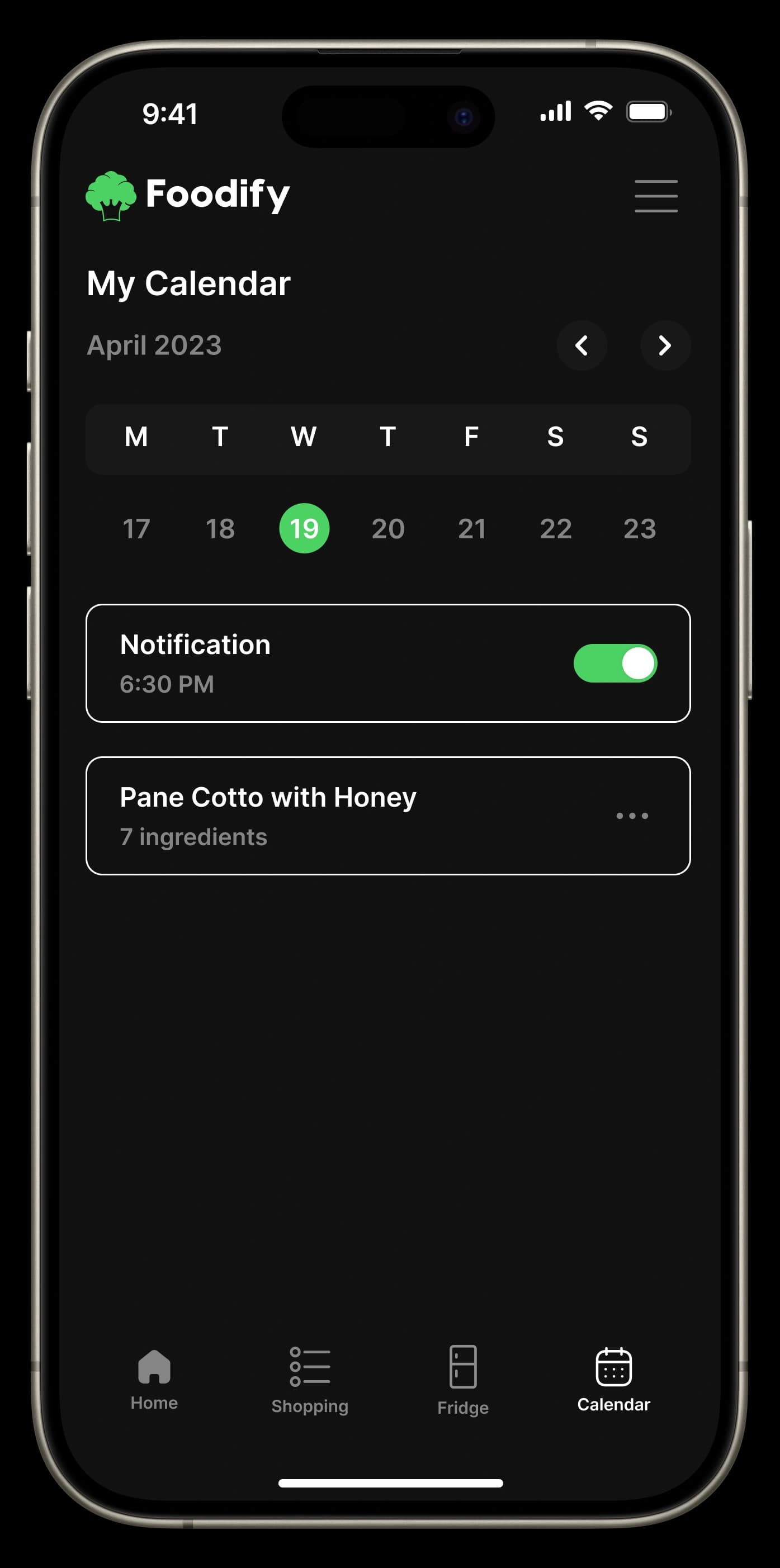Open the hamburger menu
The height and width of the screenshot is (1568, 780).
click(x=656, y=196)
